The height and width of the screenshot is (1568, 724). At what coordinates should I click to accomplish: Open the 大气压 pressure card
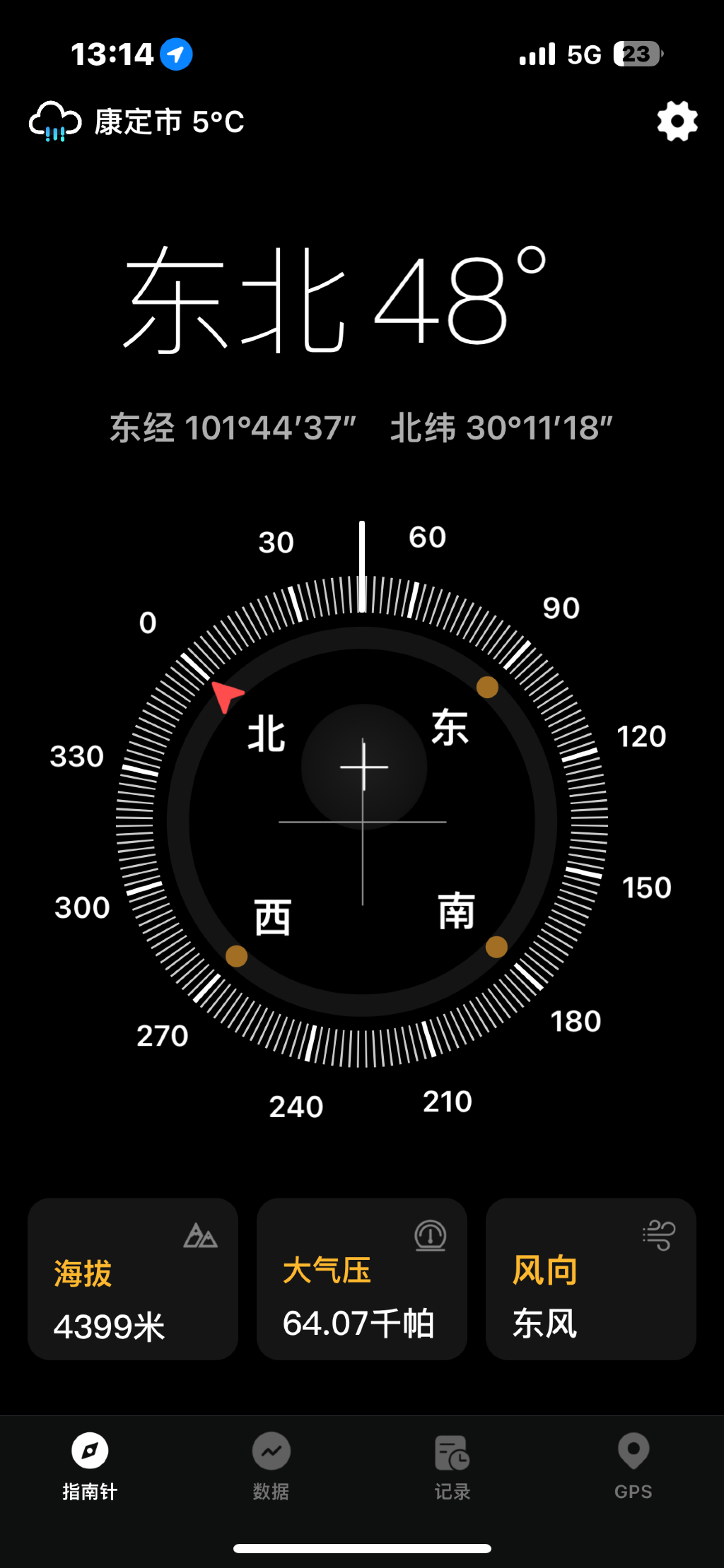pyautogui.click(x=362, y=1278)
